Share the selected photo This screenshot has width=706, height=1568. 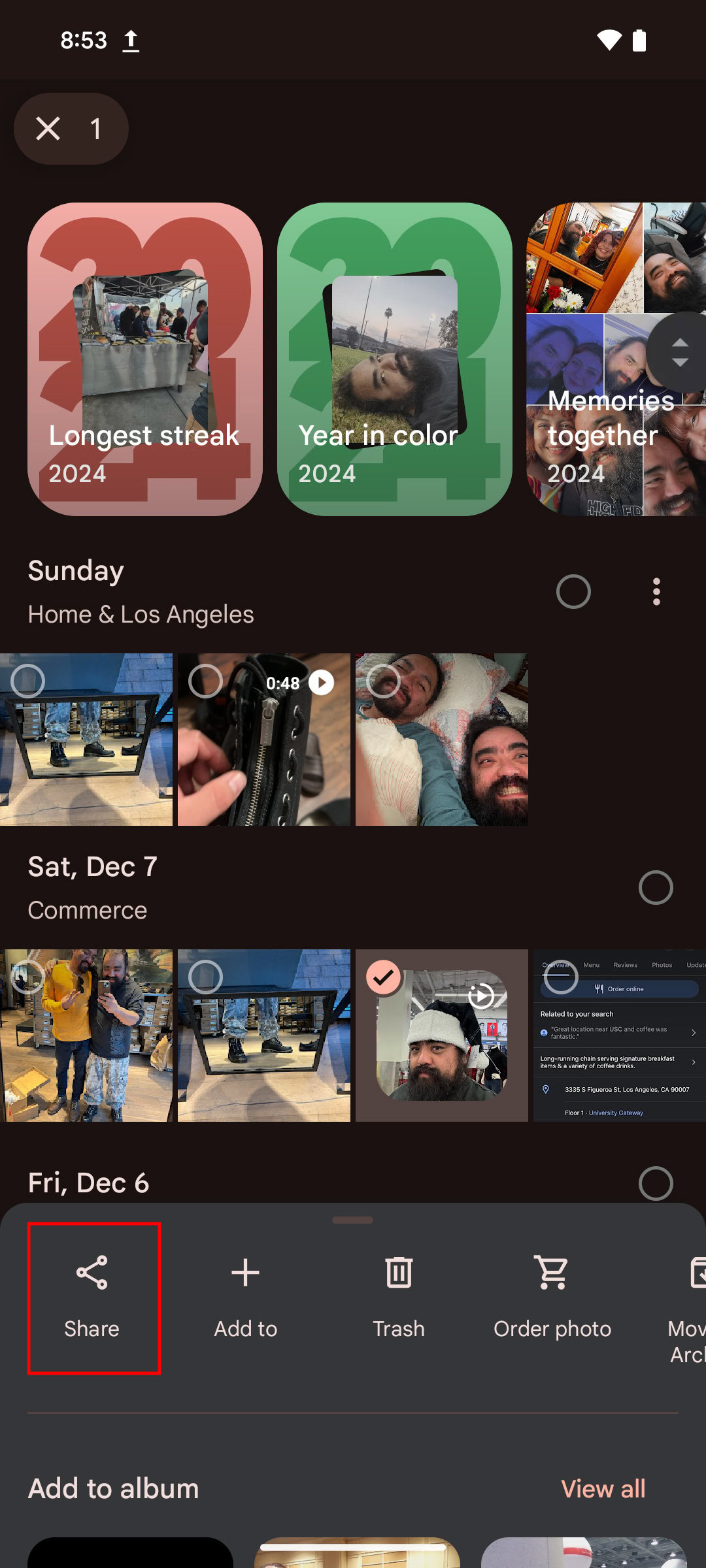click(x=92, y=1297)
